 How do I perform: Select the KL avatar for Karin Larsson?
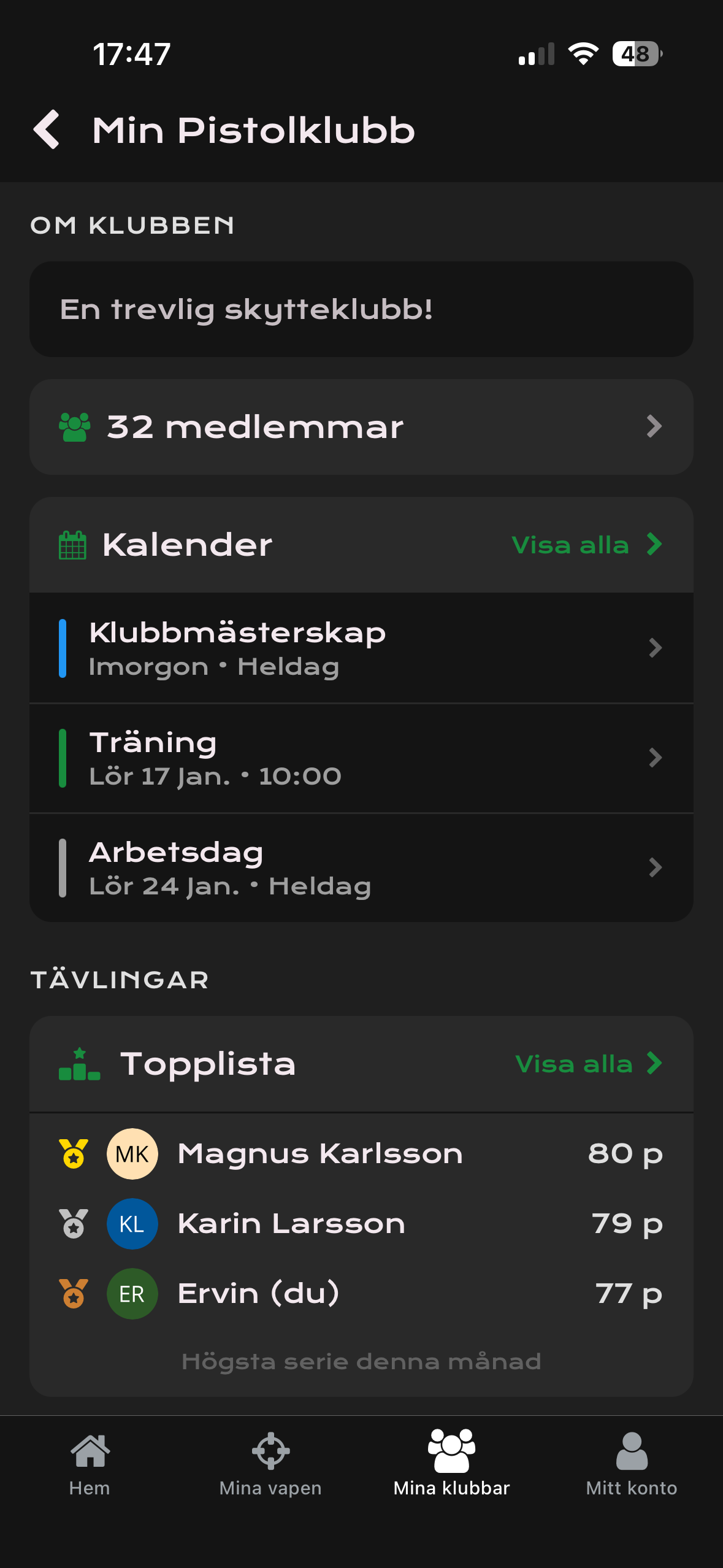(132, 1223)
